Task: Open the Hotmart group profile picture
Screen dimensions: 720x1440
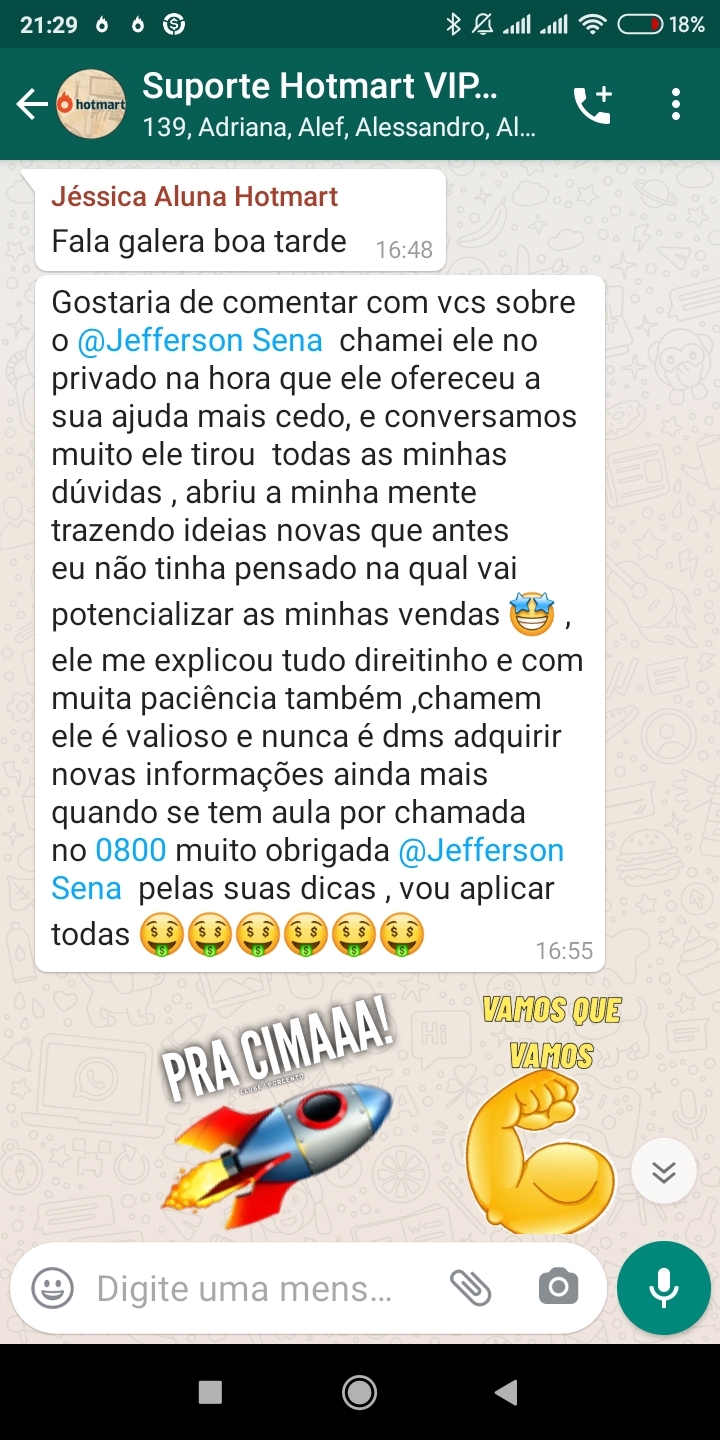Action: [x=91, y=104]
